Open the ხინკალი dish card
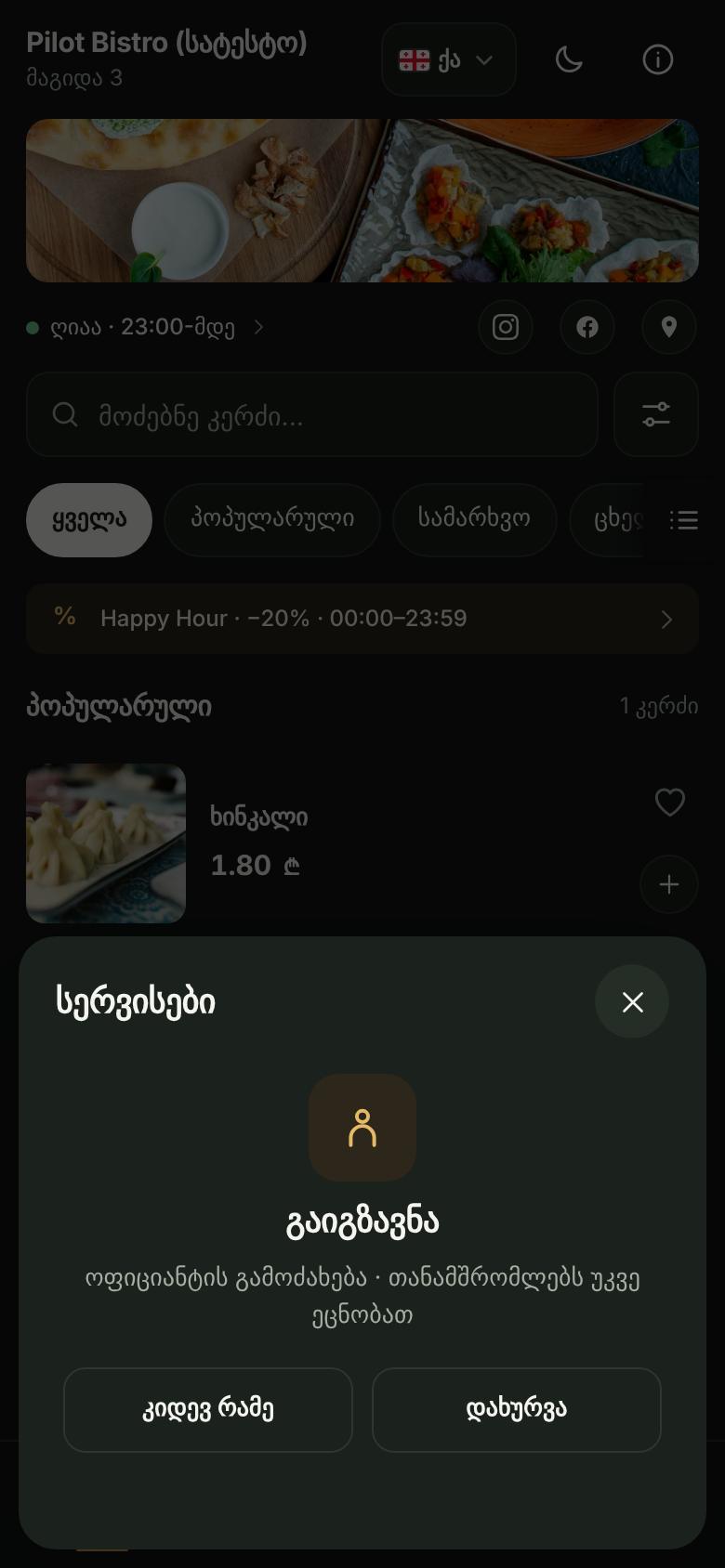This screenshot has width=725, height=1568. pyautogui.click(x=362, y=843)
